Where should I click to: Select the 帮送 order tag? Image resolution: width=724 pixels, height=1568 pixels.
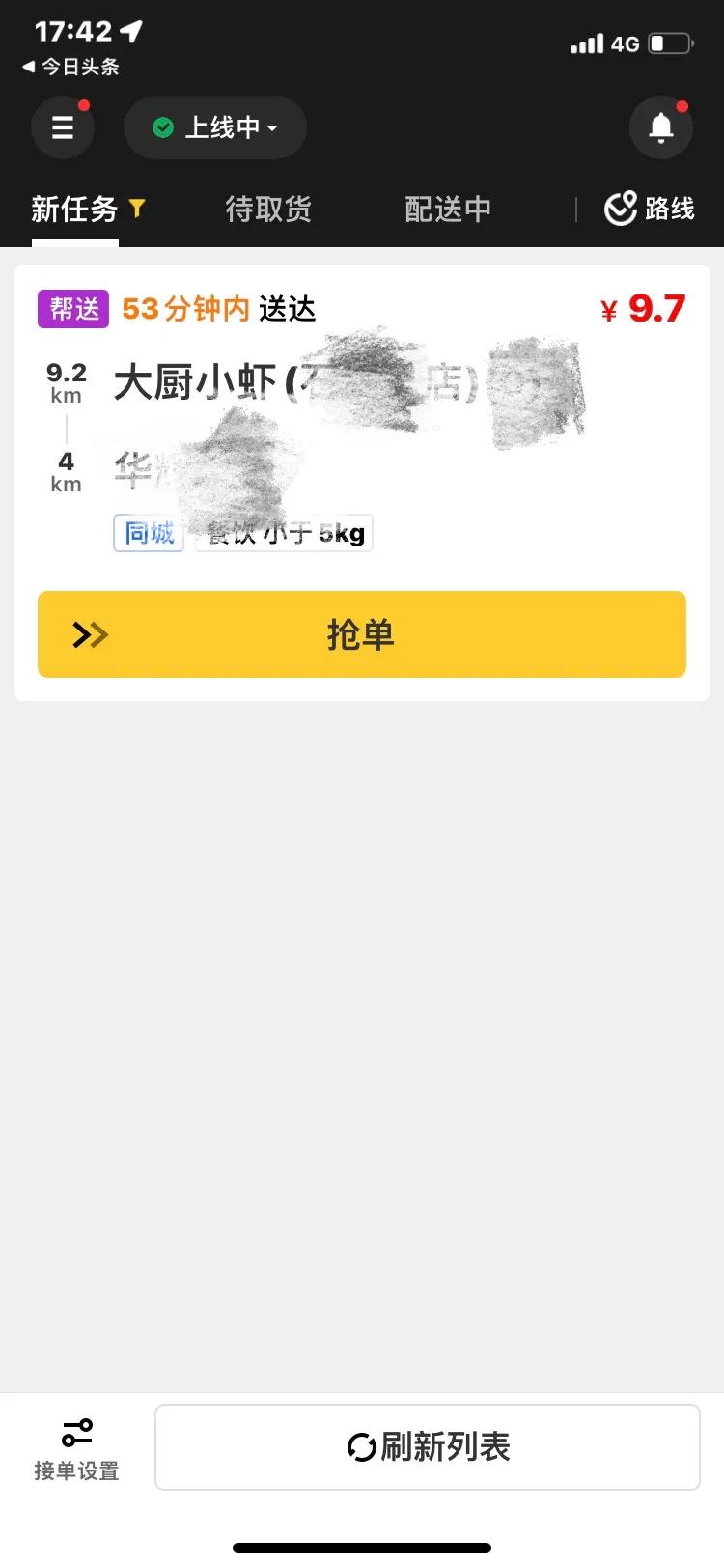[72, 307]
